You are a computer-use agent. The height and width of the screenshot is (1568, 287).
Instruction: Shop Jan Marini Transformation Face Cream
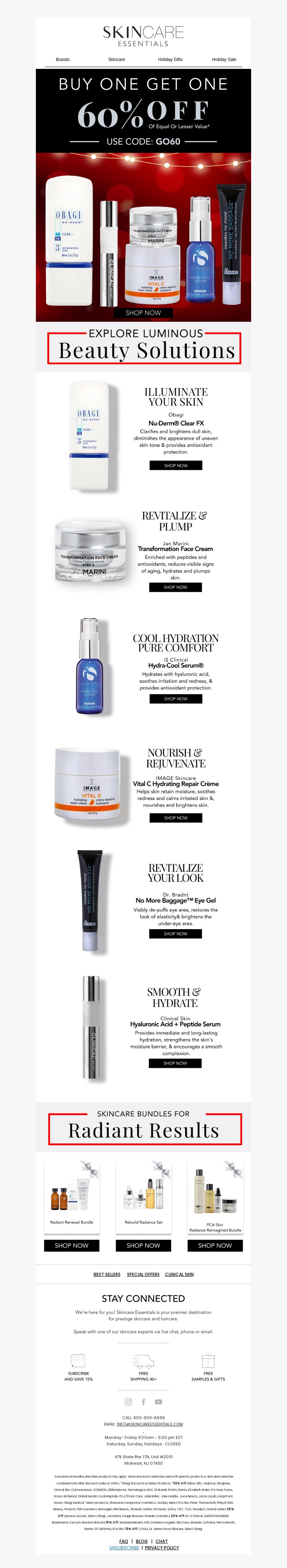175,587
